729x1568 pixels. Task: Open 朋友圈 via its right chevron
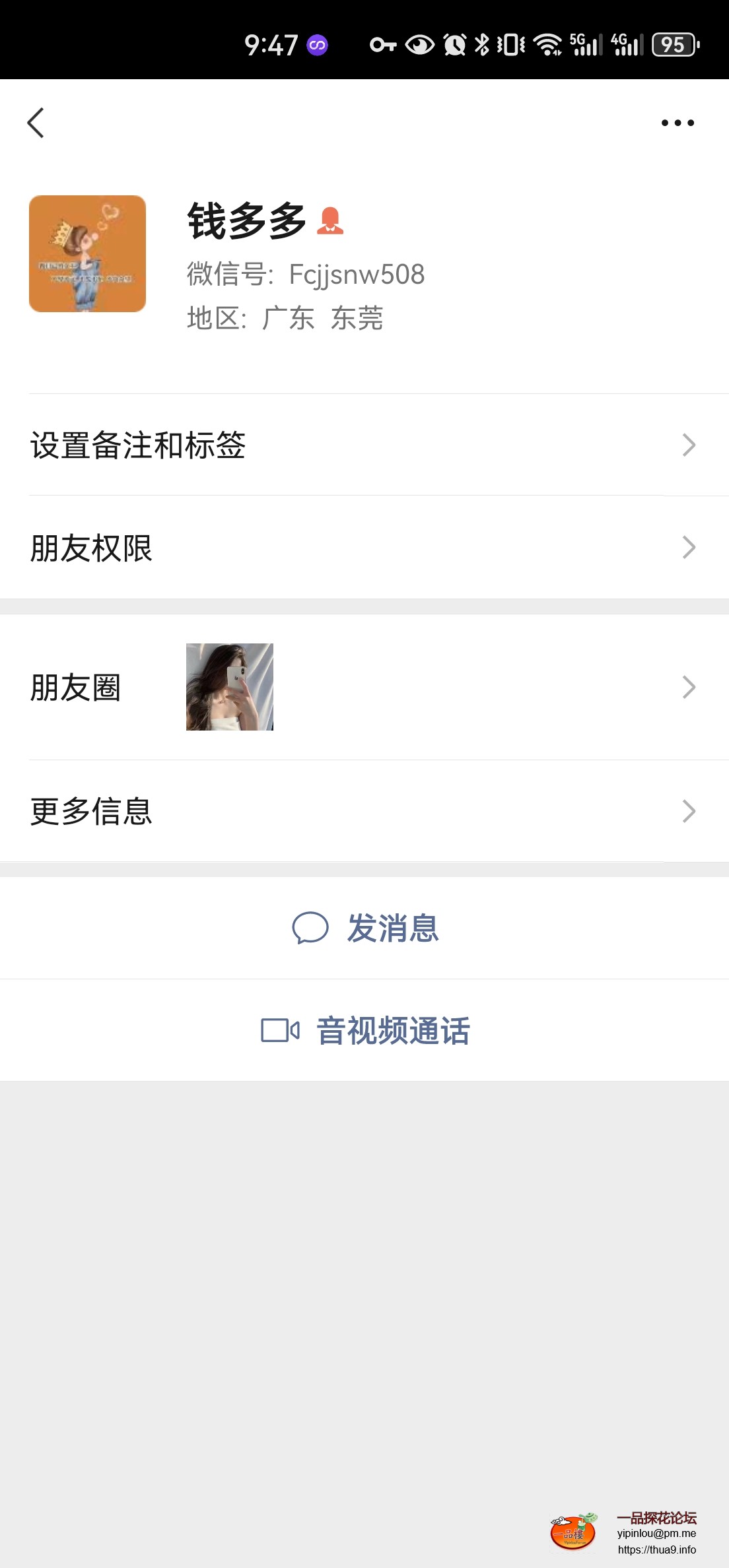pos(689,686)
